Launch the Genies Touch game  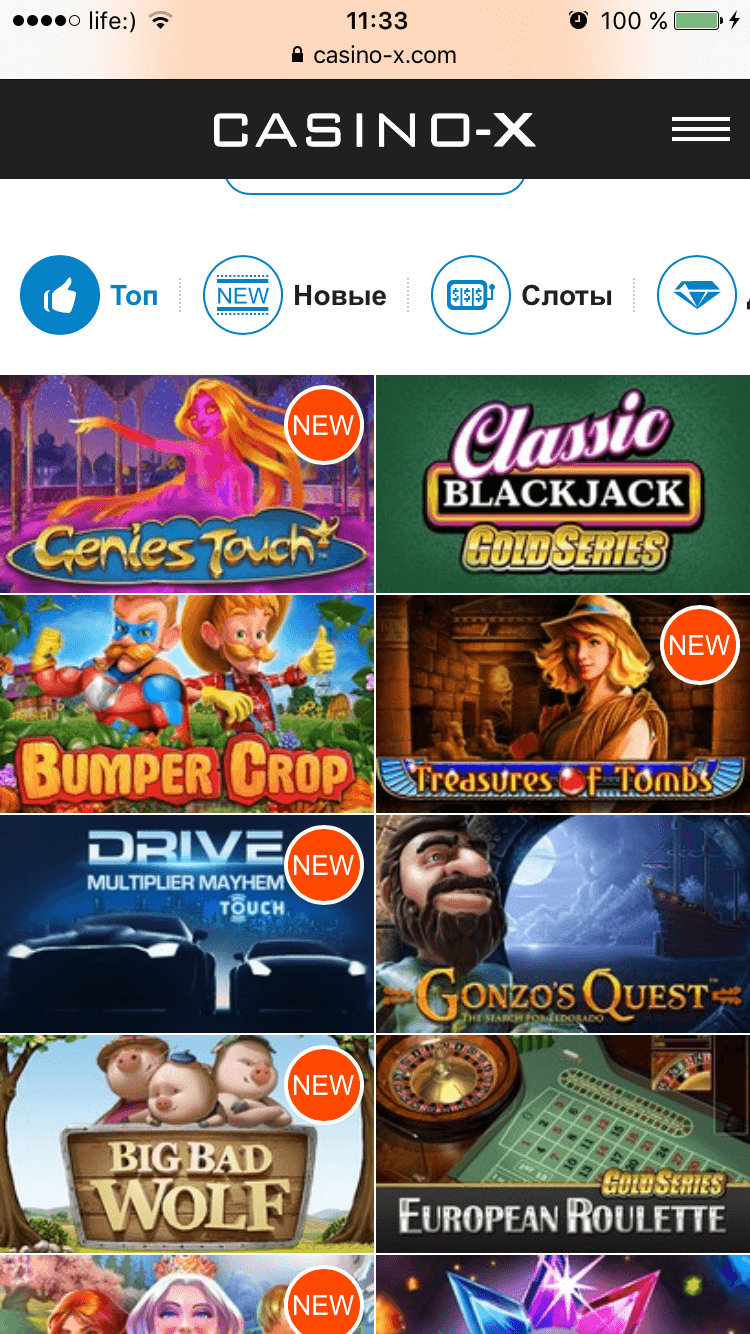point(186,484)
